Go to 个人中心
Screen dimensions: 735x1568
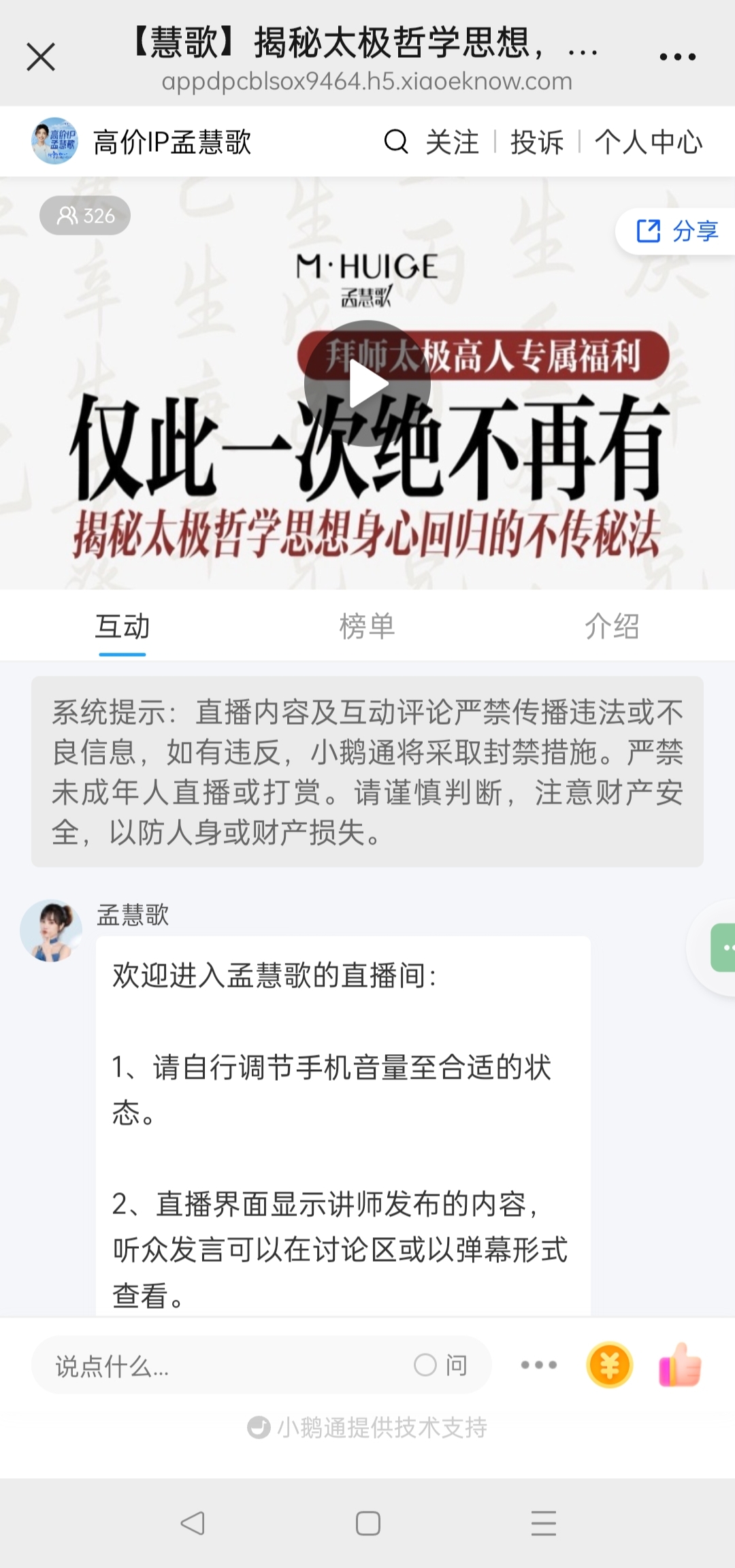[648, 142]
